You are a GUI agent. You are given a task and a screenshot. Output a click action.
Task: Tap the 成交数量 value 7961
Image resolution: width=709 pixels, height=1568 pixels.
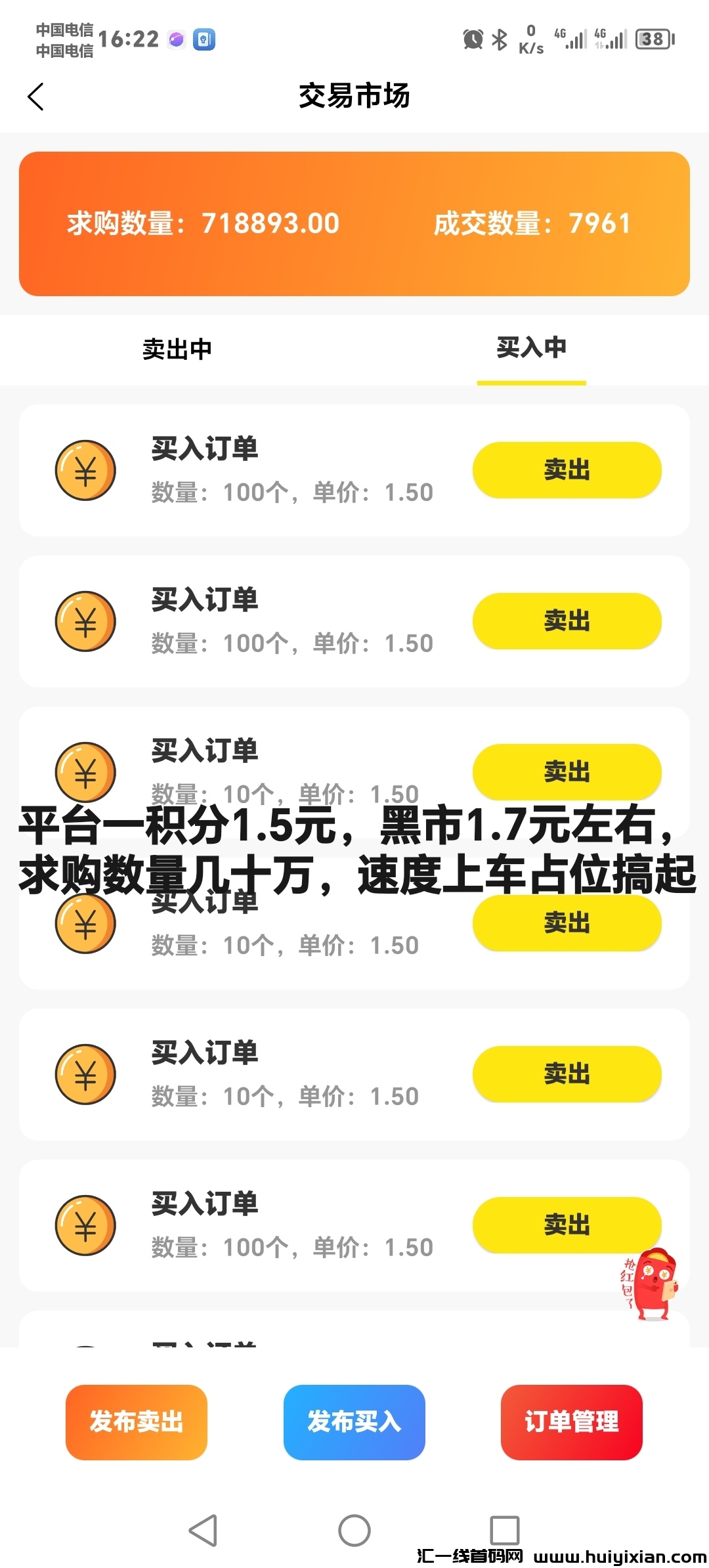point(599,224)
